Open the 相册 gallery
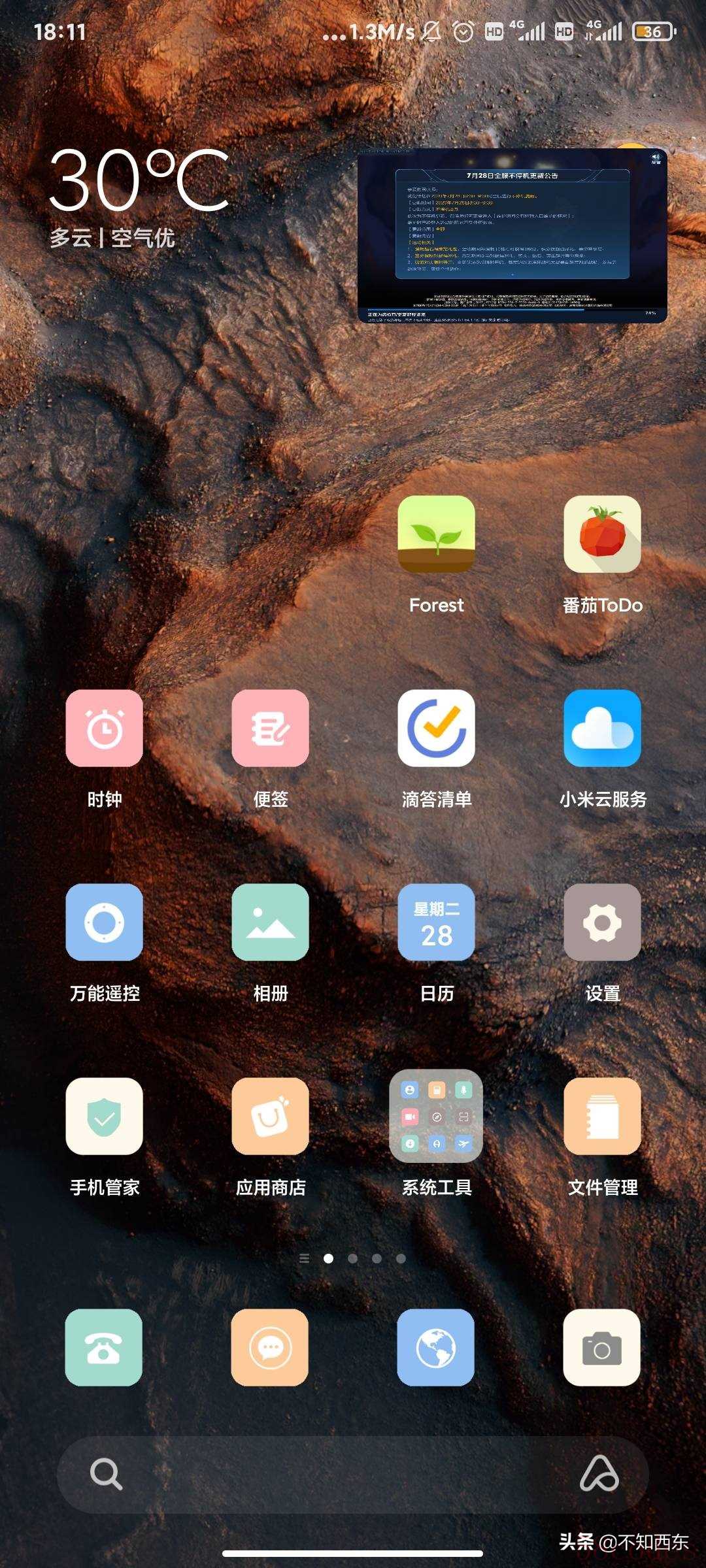The width and height of the screenshot is (706, 1568). tap(270, 922)
